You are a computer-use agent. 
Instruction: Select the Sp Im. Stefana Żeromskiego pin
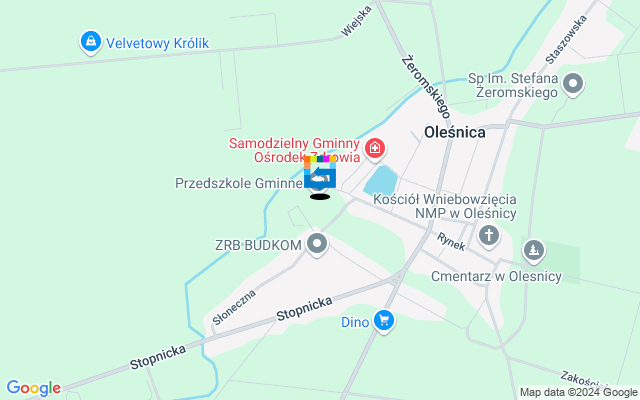click(x=573, y=84)
